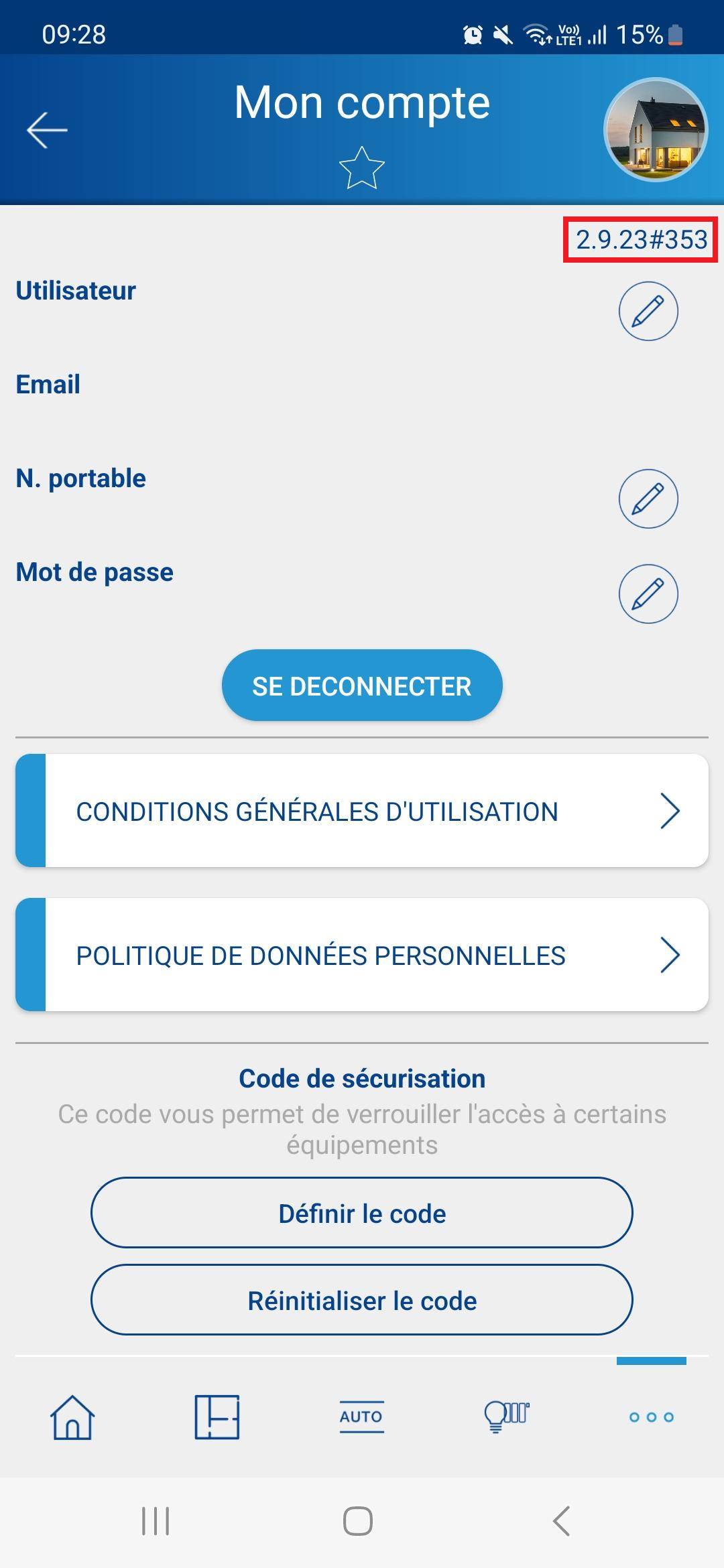Switch to the light and heating tab
The width and height of the screenshot is (724, 1568).
[507, 1417]
